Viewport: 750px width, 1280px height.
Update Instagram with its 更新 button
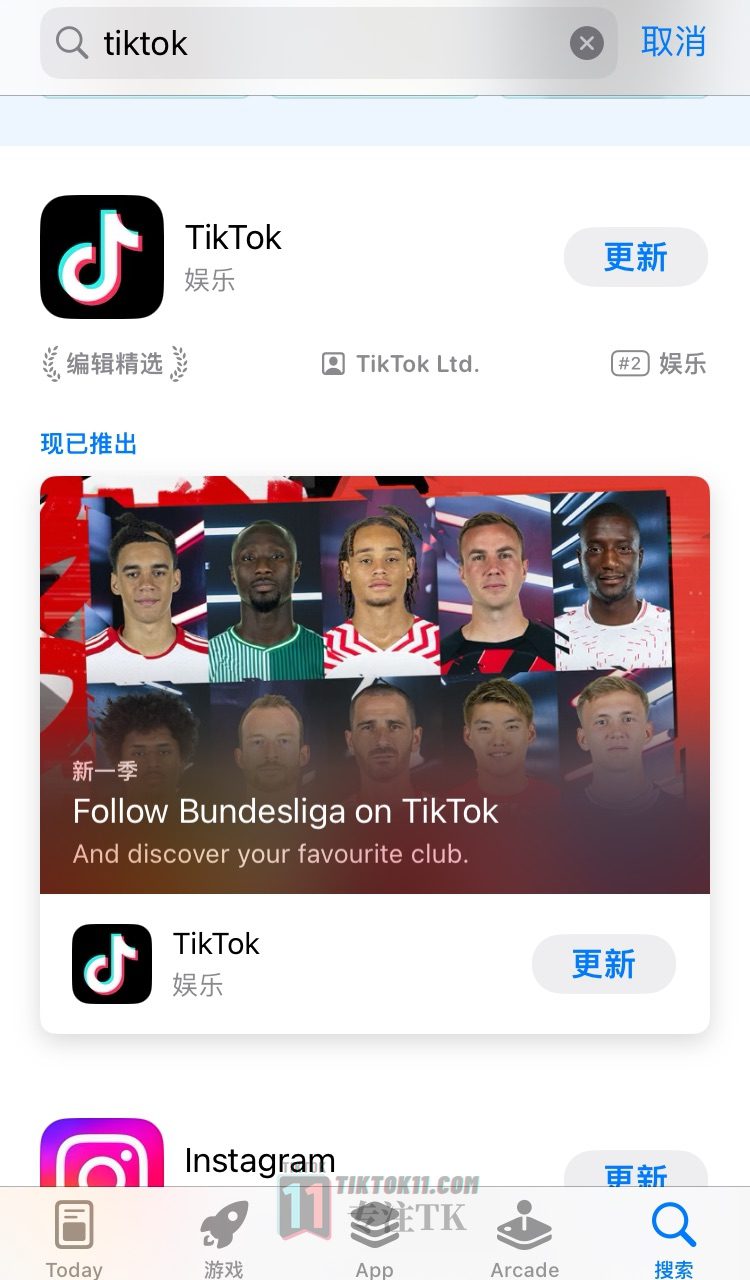(x=636, y=1172)
